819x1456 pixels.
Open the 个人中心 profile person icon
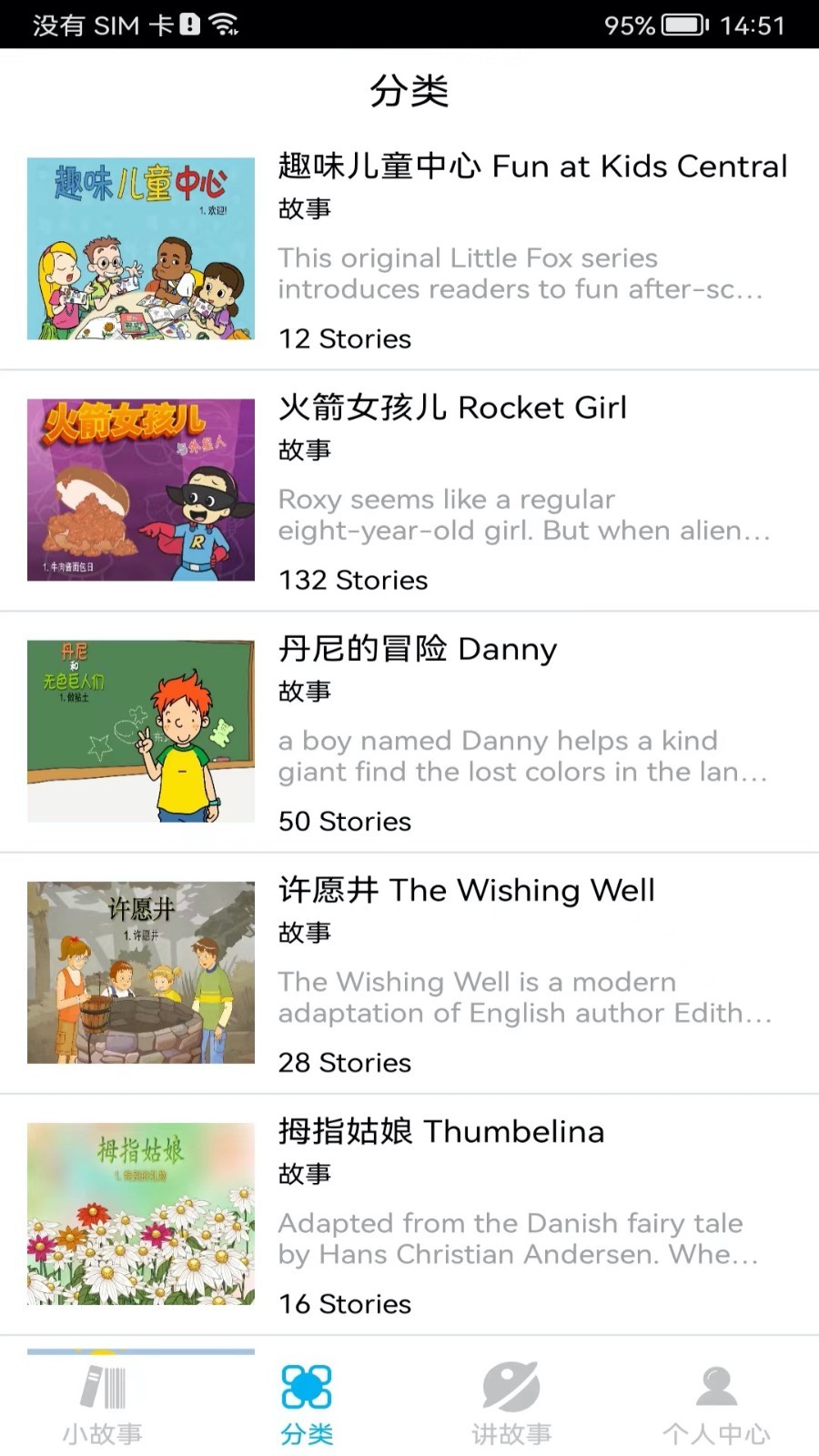click(x=717, y=1383)
